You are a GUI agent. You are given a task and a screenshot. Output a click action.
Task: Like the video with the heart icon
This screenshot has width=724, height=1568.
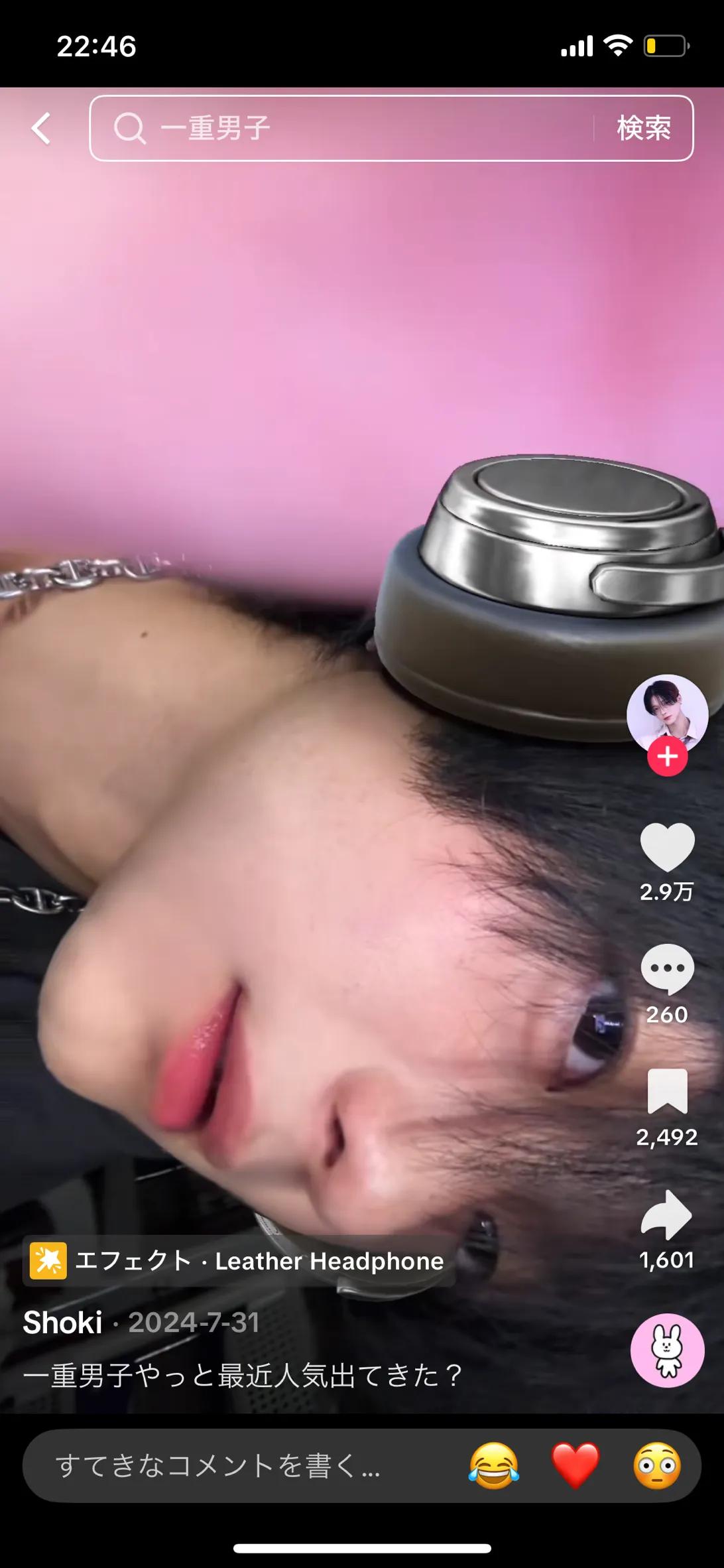click(x=667, y=847)
